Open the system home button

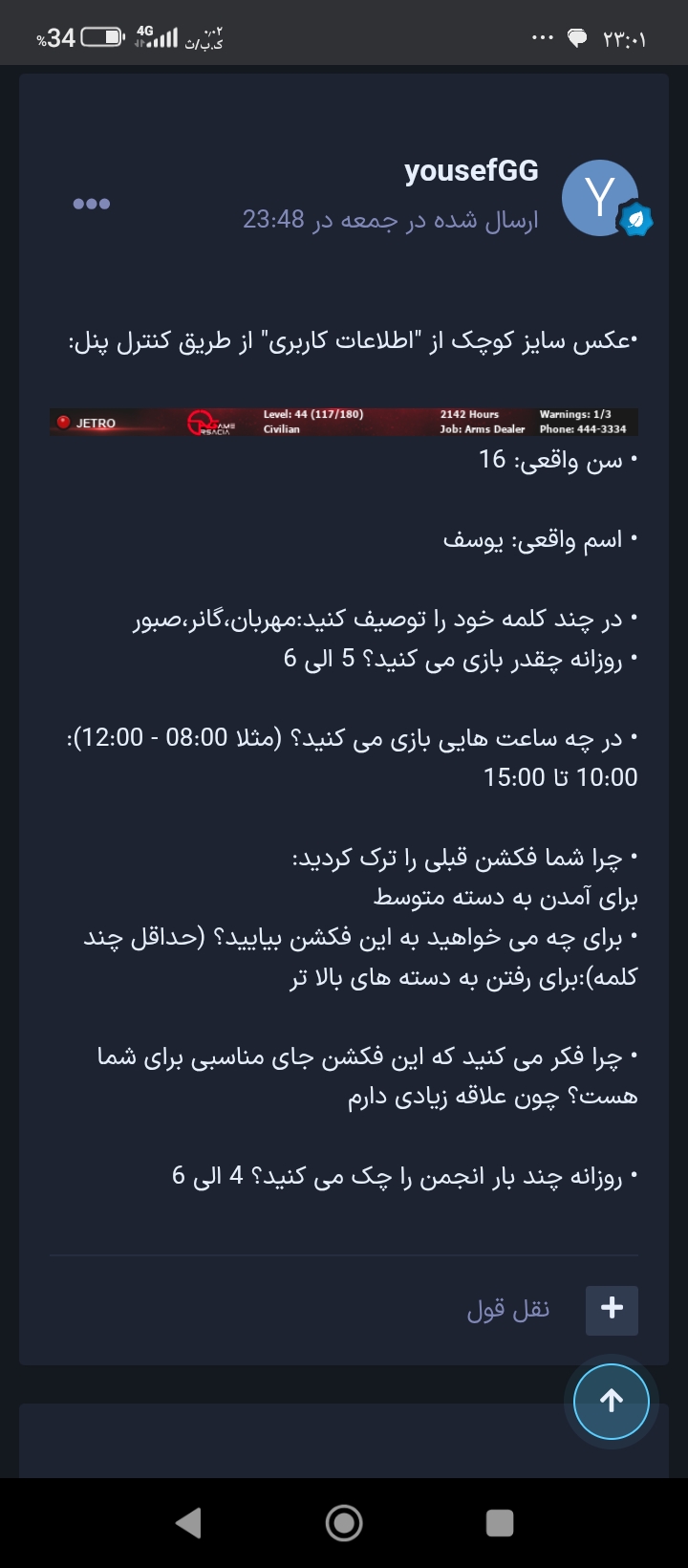click(x=344, y=1522)
